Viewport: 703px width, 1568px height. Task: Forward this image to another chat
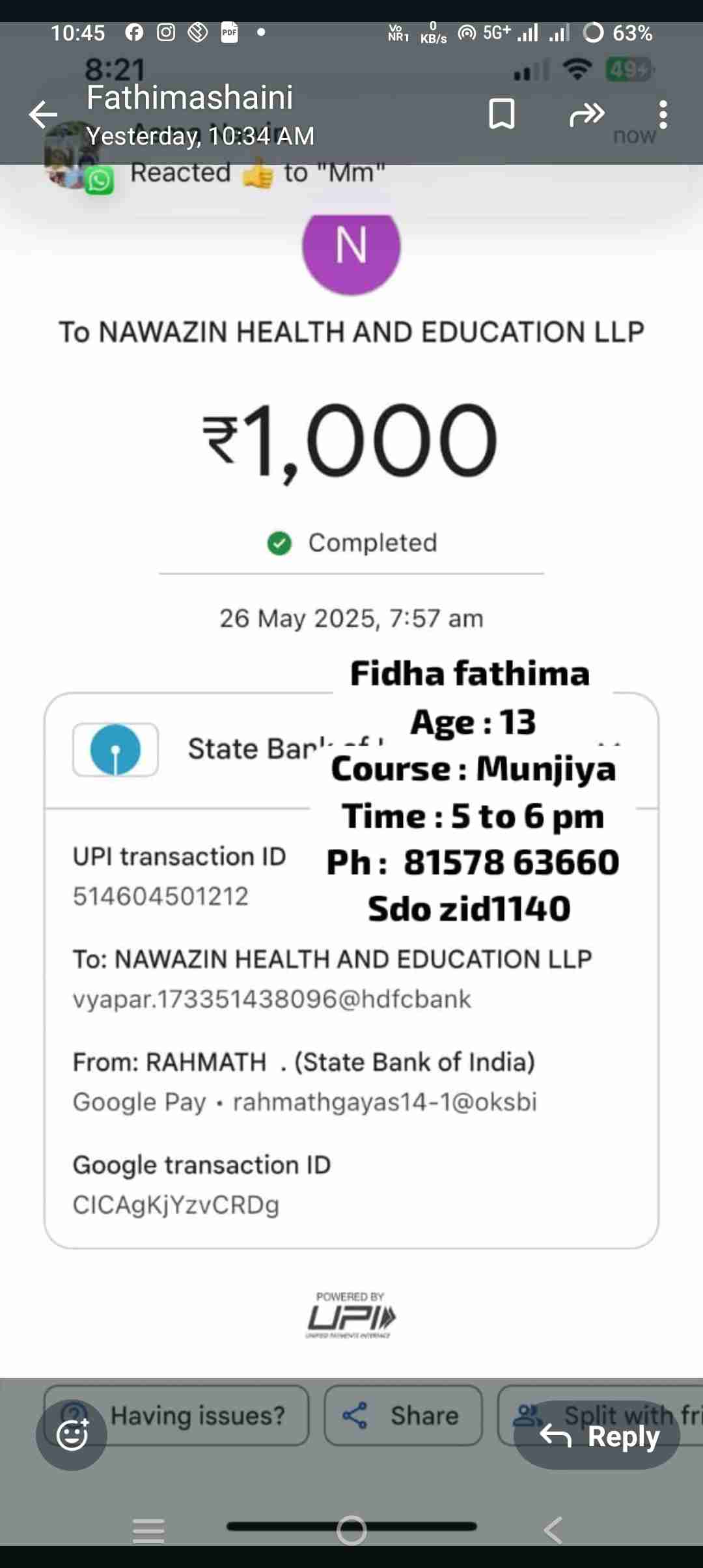click(586, 115)
